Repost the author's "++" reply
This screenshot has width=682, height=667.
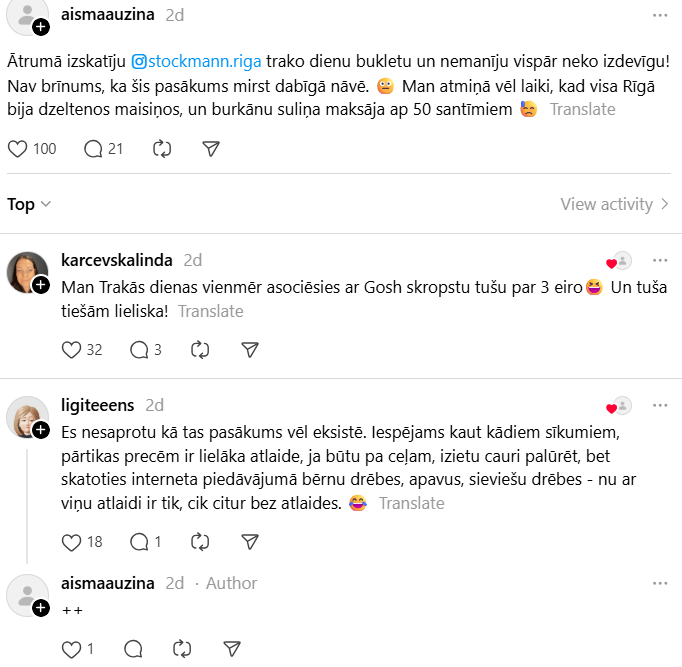[x=182, y=648]
